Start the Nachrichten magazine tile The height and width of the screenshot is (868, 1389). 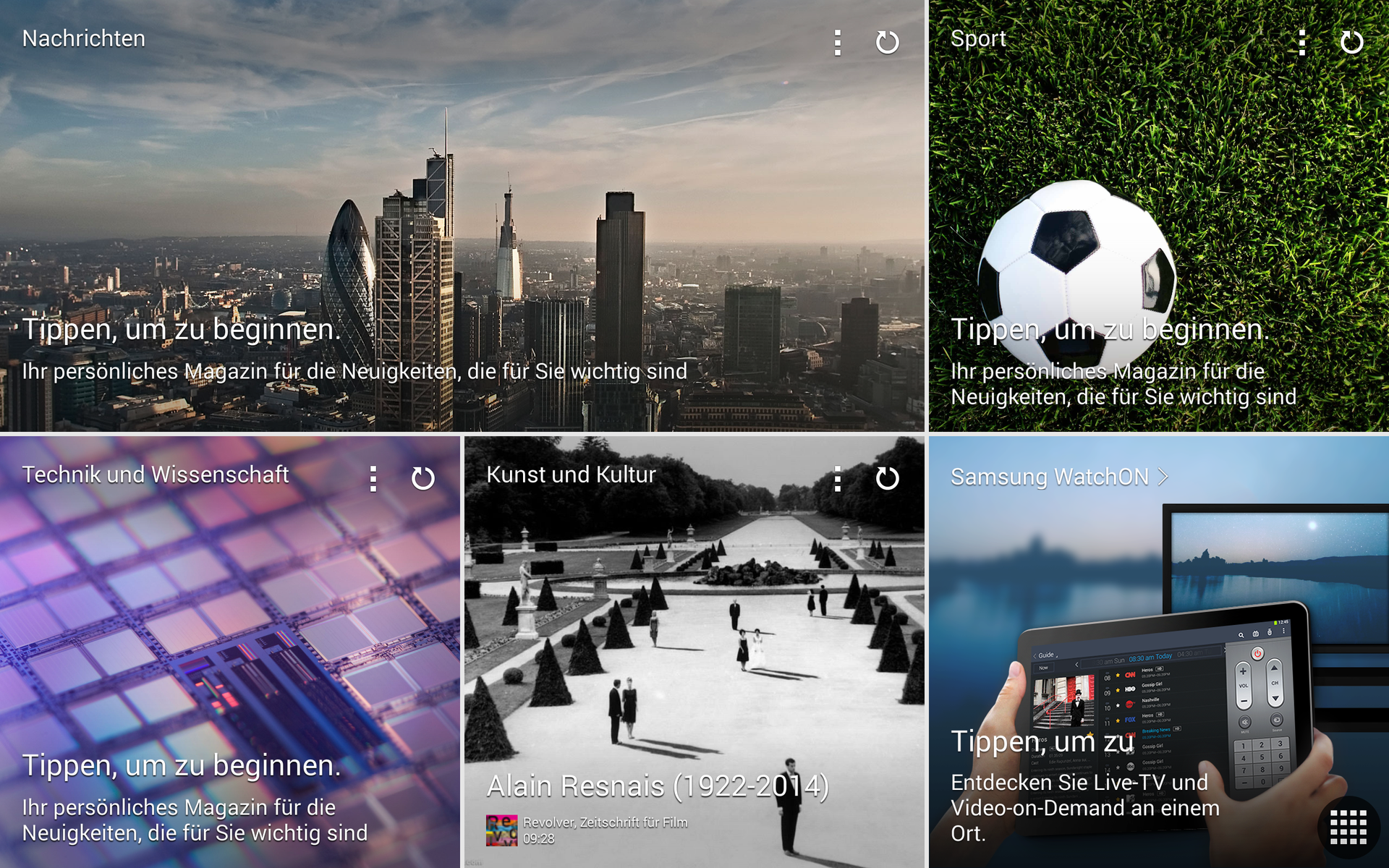pos(181,330)
